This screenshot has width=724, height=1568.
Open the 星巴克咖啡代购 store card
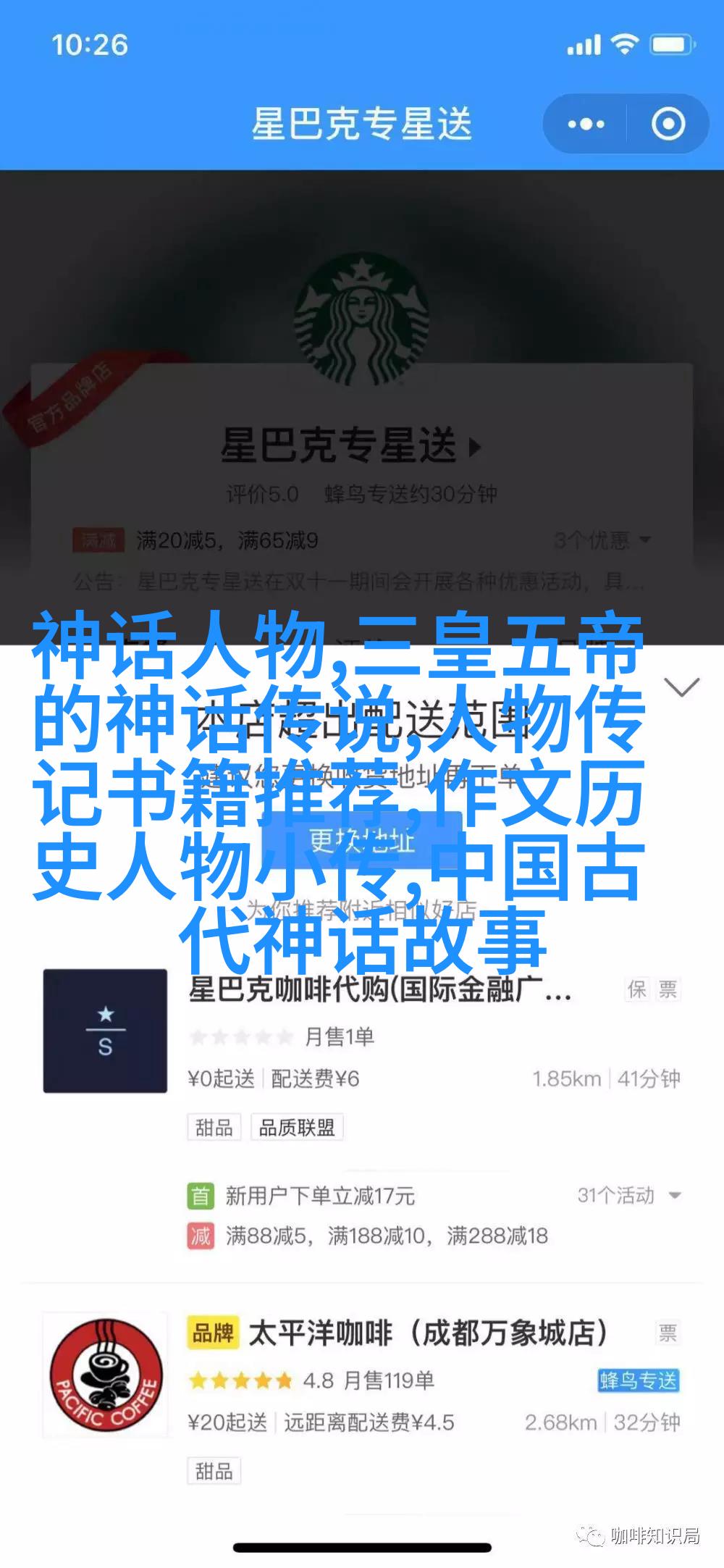(379, 989)
